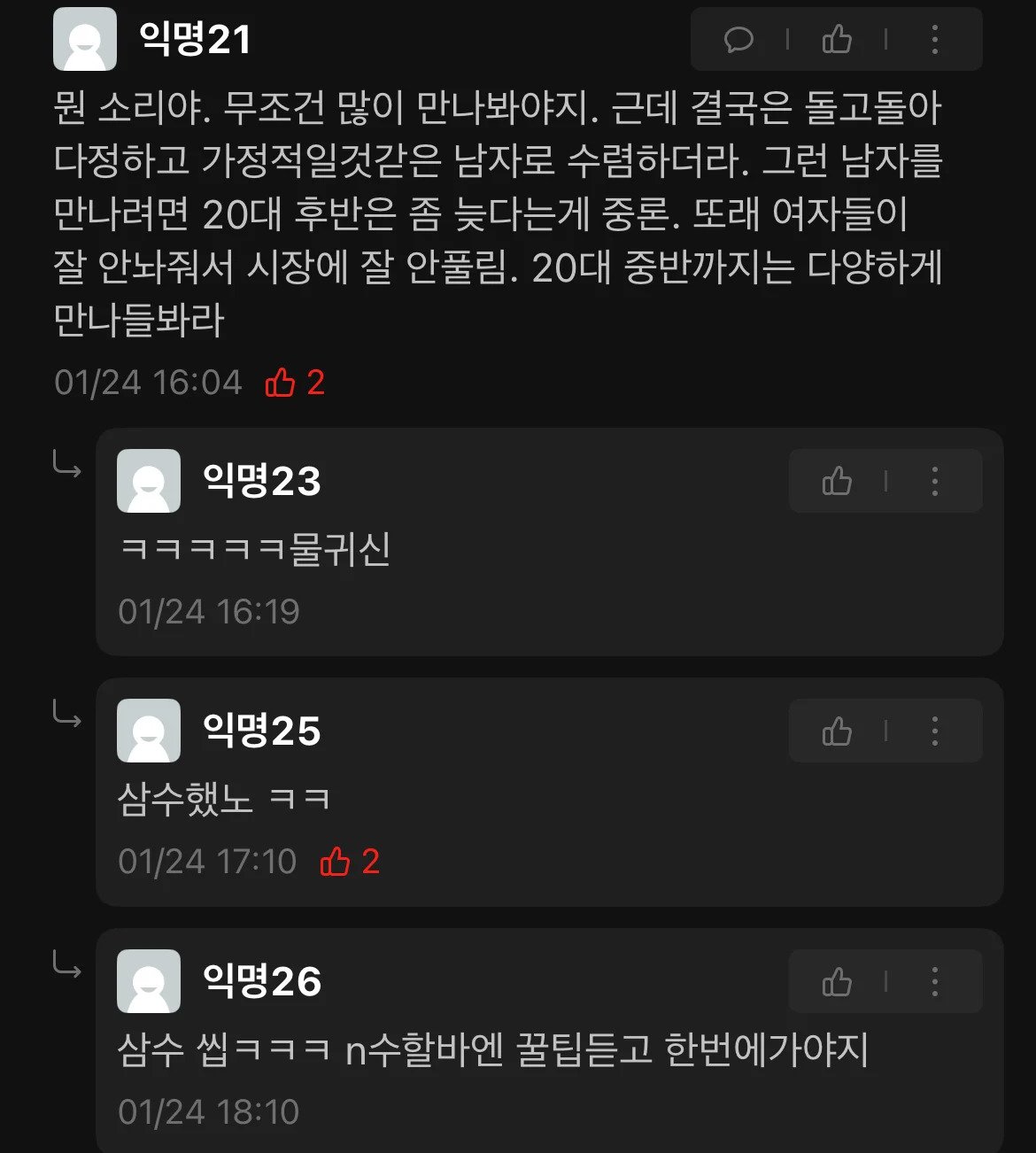Like 익명25's reply with the thumbs-up icon
The image size is (1036, 1153).
(836, 731)
